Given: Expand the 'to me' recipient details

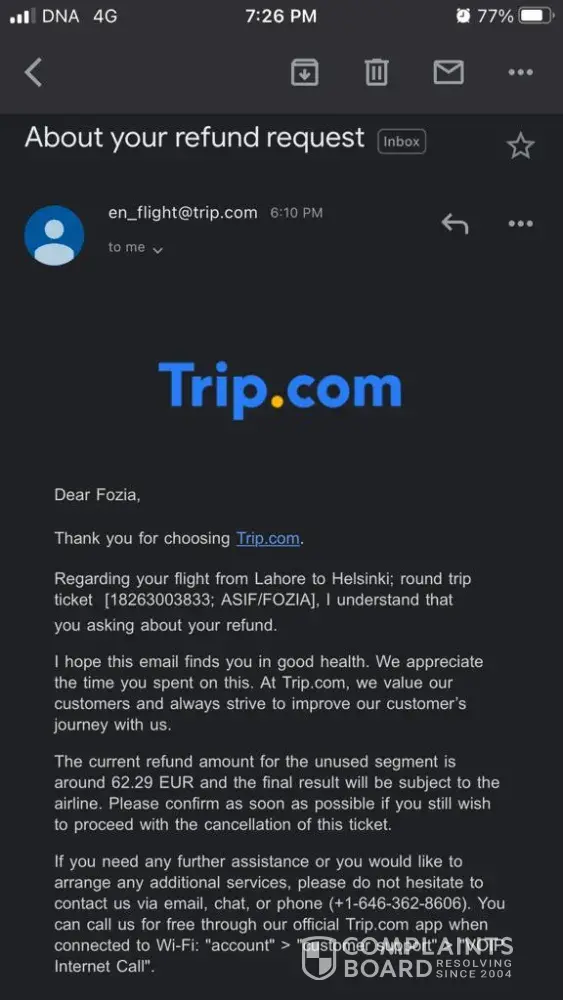Looking at the screenshot, I should coord(136,248).
